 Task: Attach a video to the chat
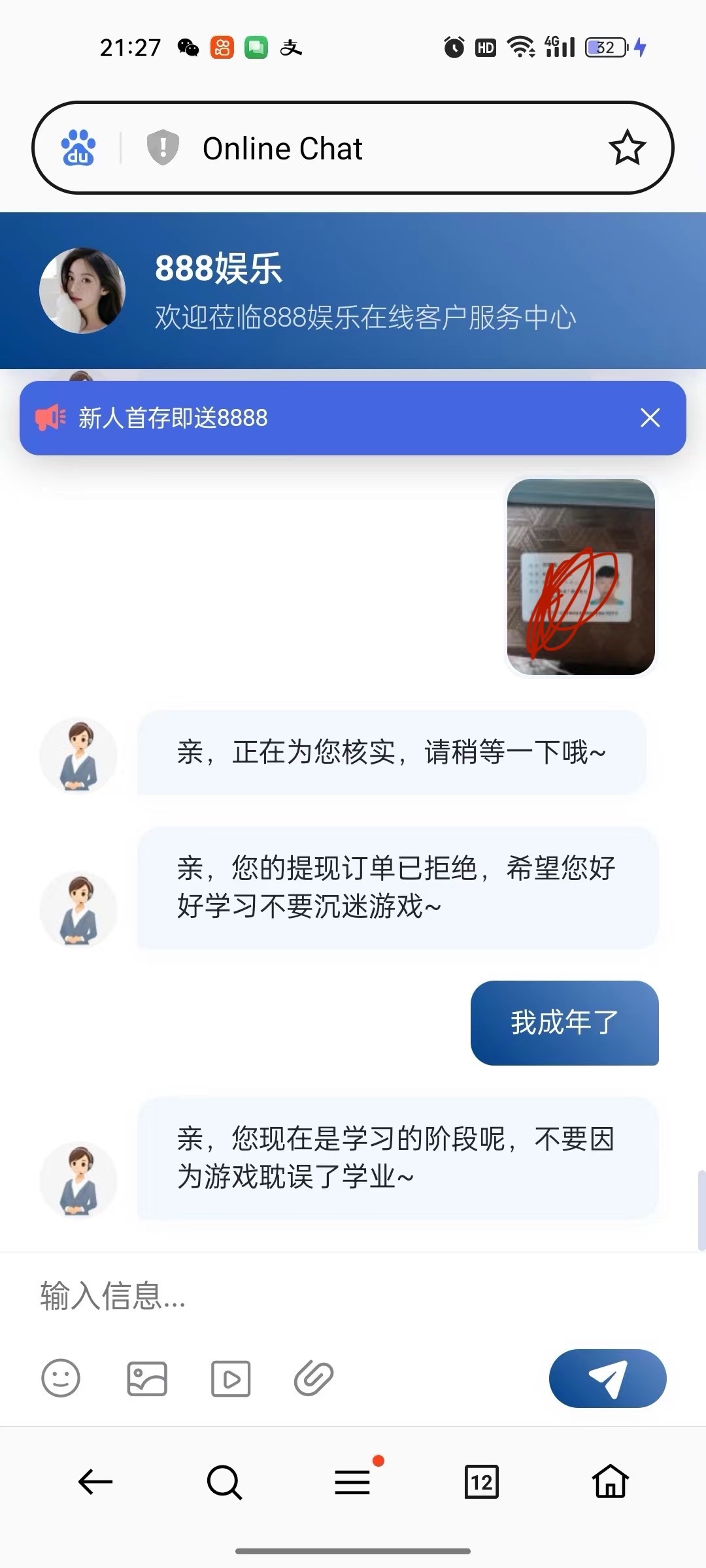pos(231,1379)
